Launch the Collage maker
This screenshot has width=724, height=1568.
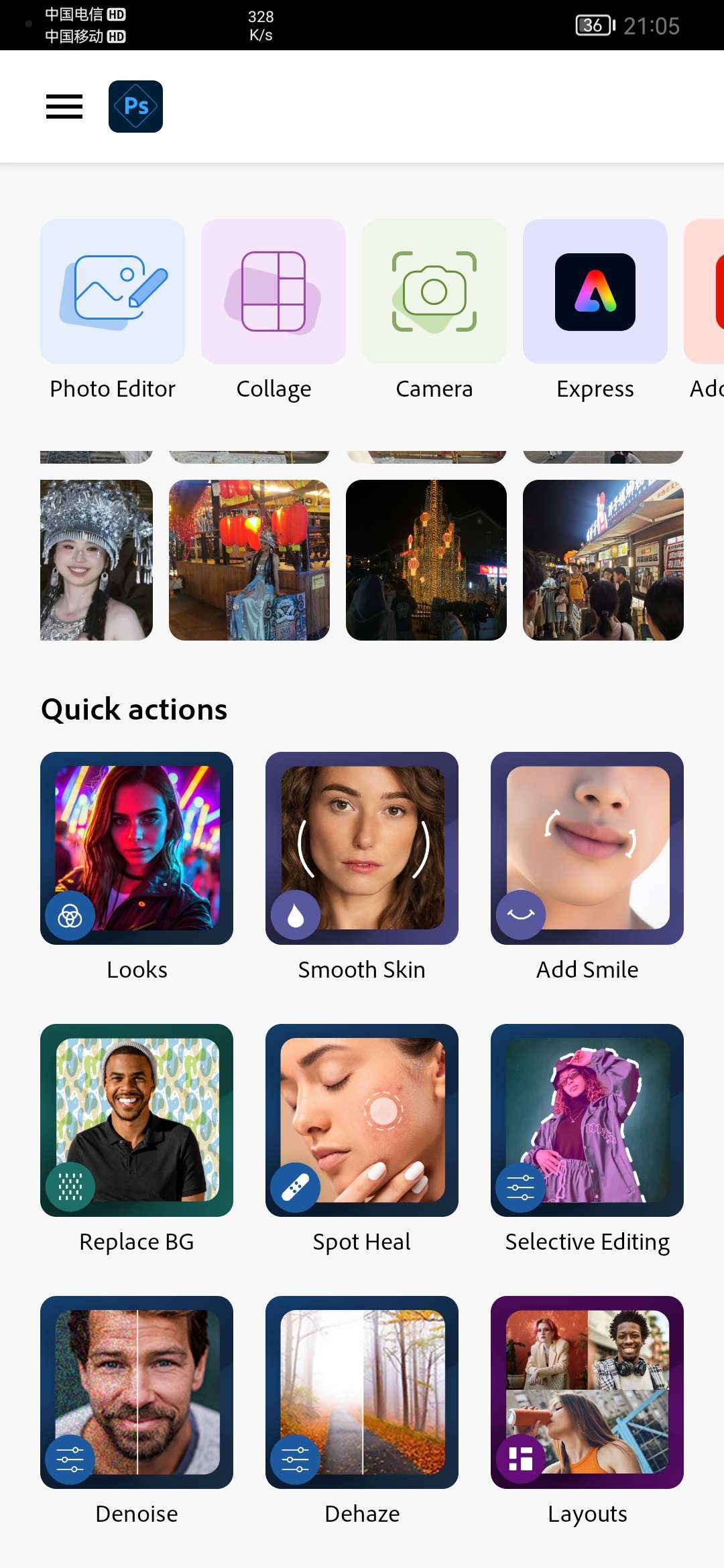point(274,292)
